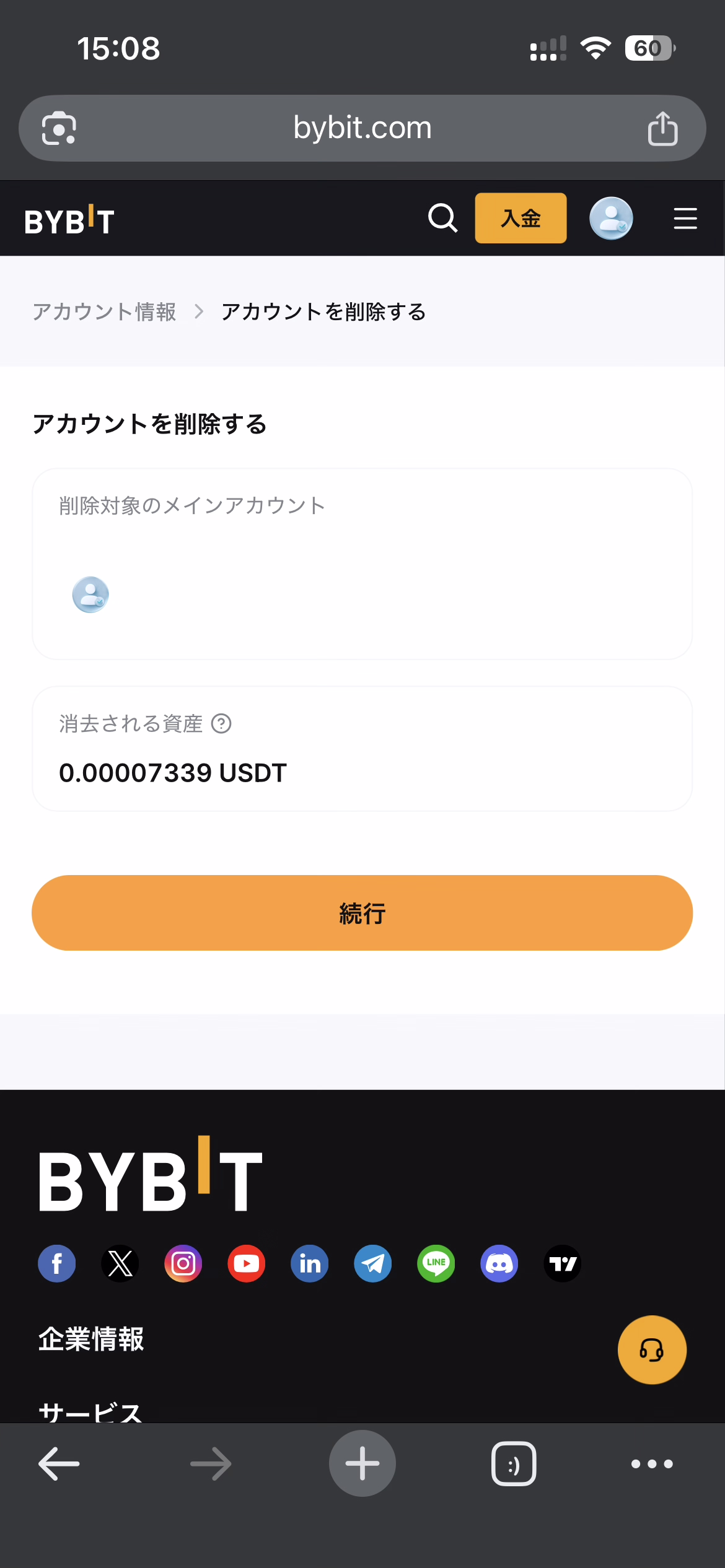
Task: Open the profile avatar in header
Action: pyautogui.click(x=610, y=218)
